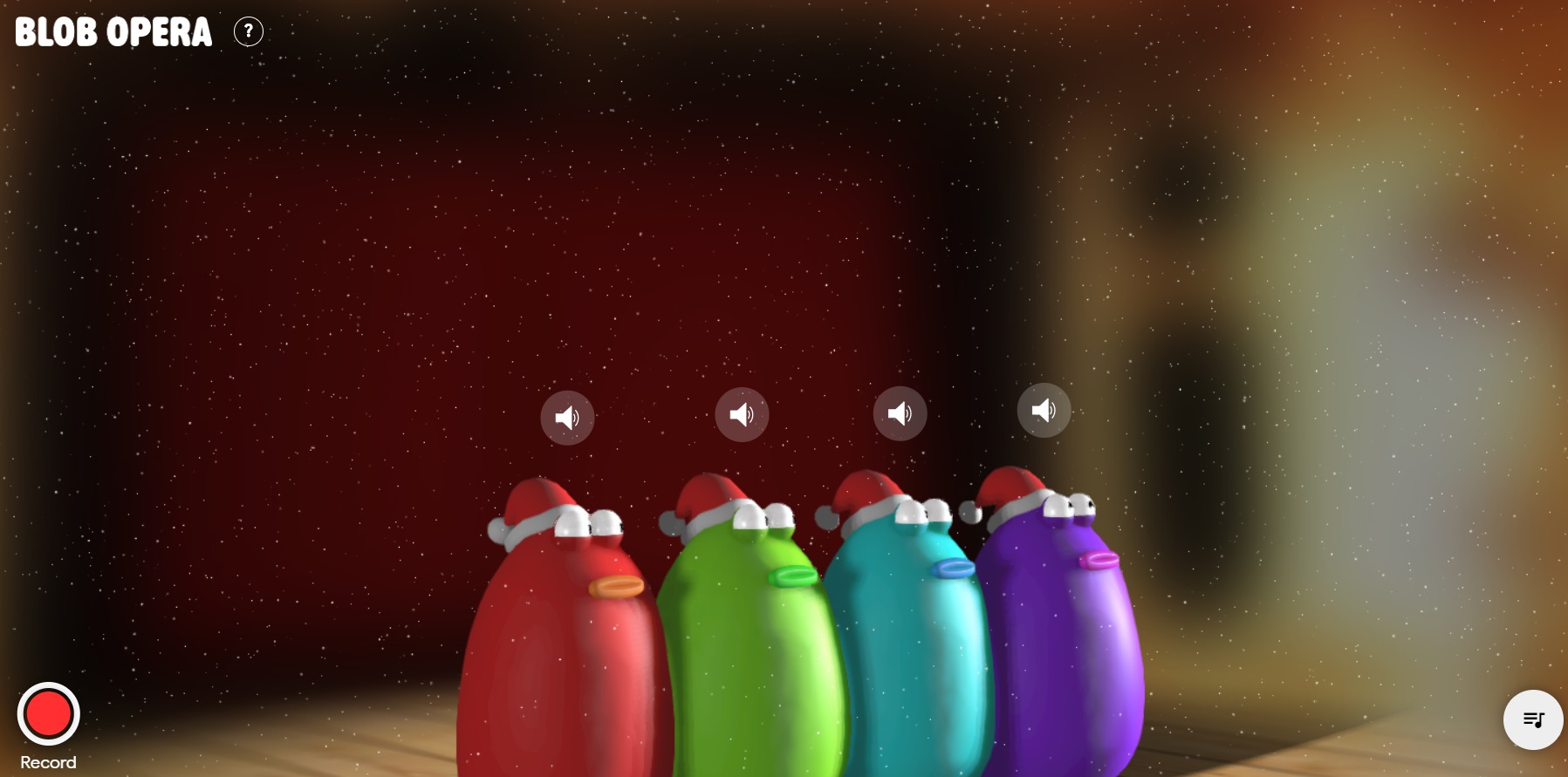The image size is (1568, 777).
Task: Mute the red blob's speaker
Action: 567,418
